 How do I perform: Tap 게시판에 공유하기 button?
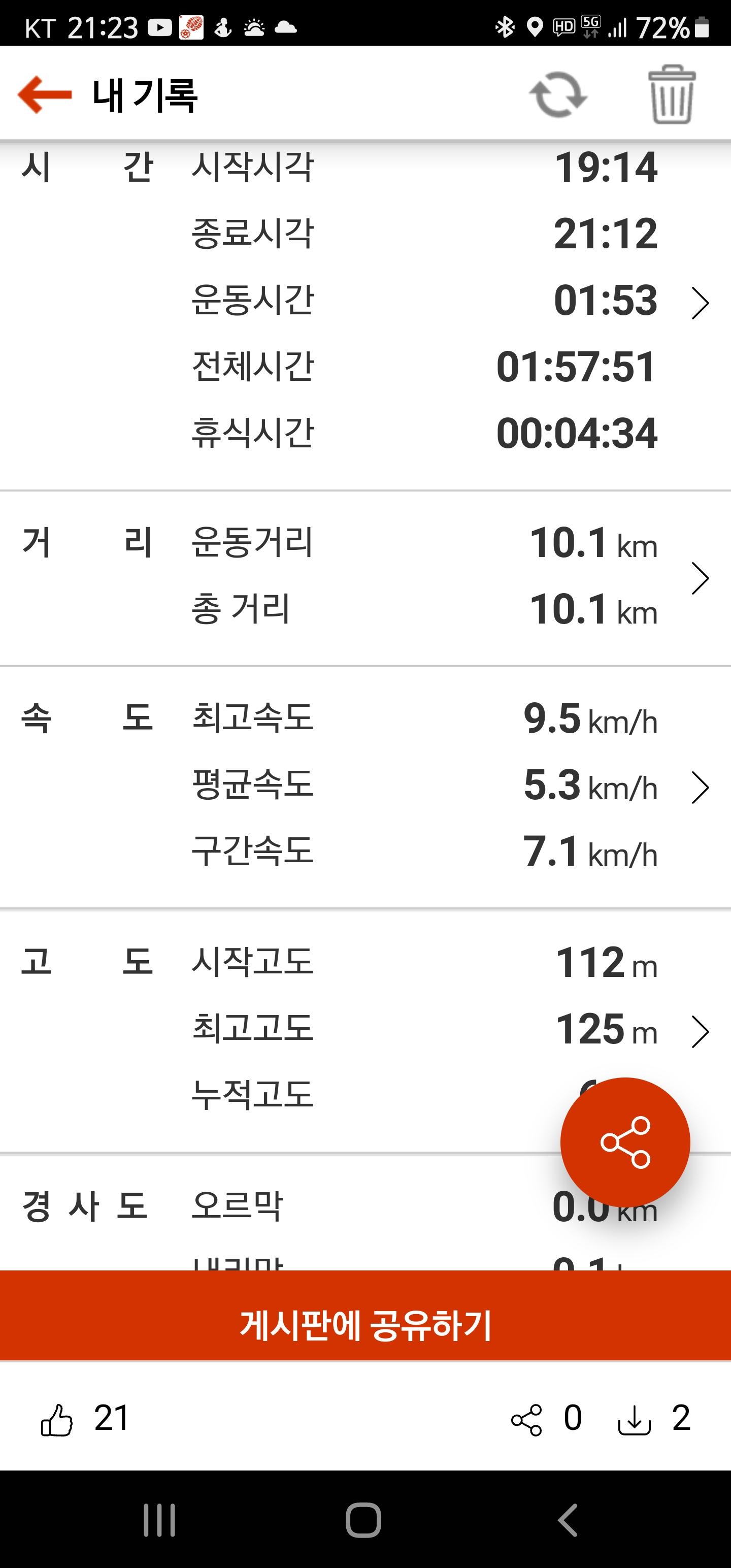click(x=365, y=1325)
